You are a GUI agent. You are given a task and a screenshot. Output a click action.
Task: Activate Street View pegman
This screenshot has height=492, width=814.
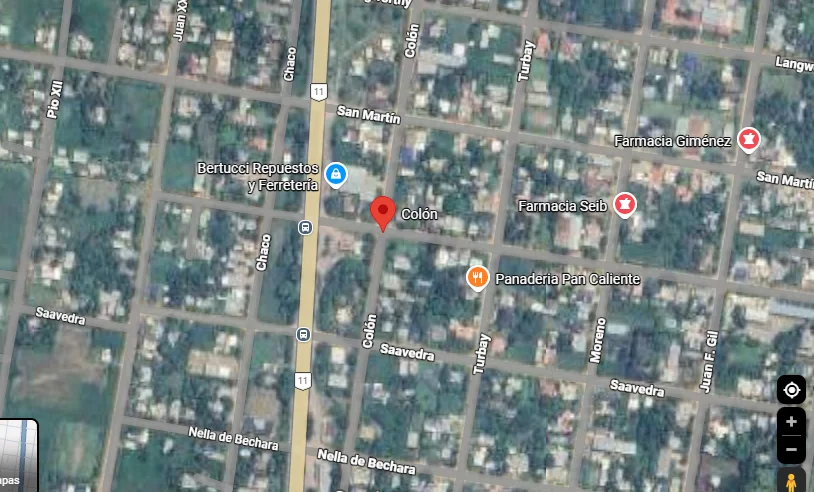coord(791,482)
